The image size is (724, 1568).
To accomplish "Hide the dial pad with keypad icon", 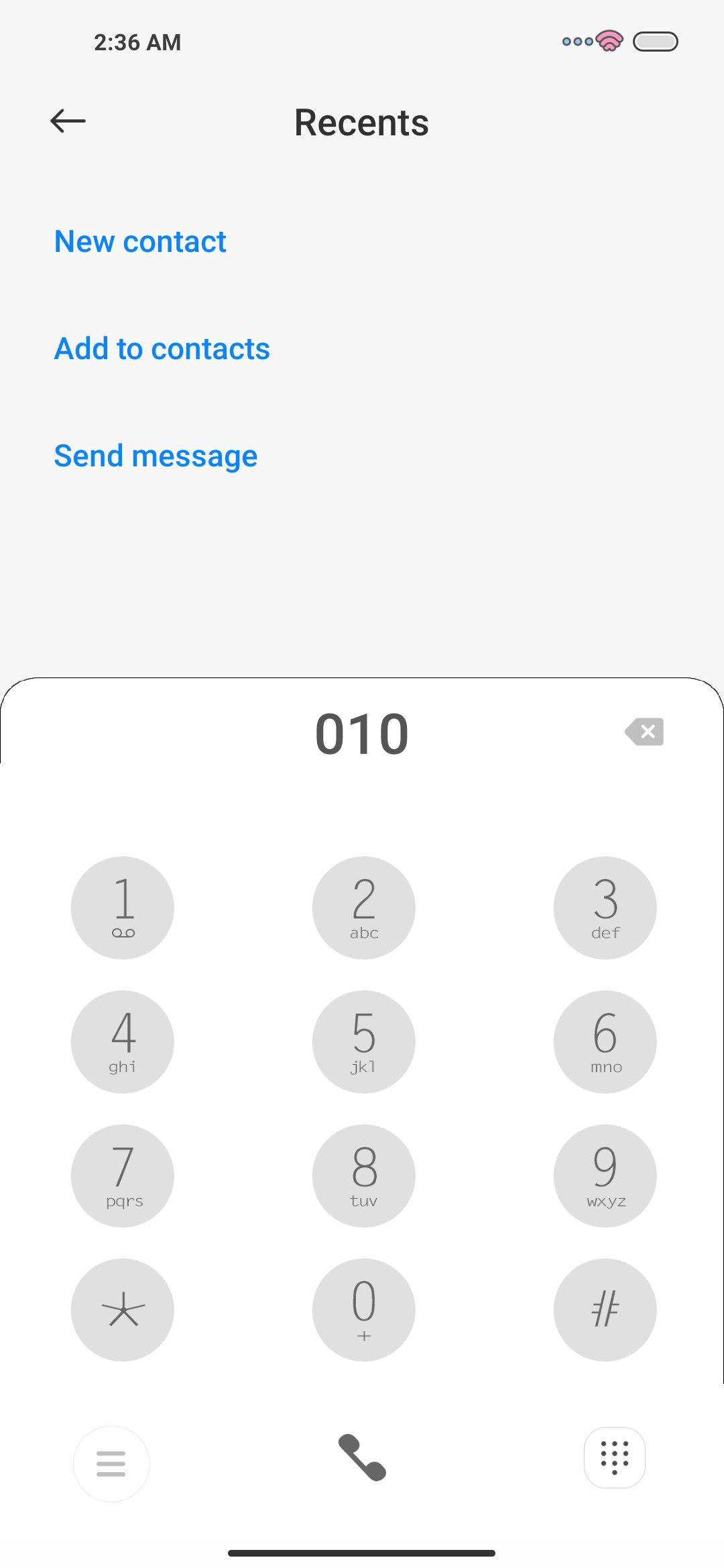I will coord(615,1457).
